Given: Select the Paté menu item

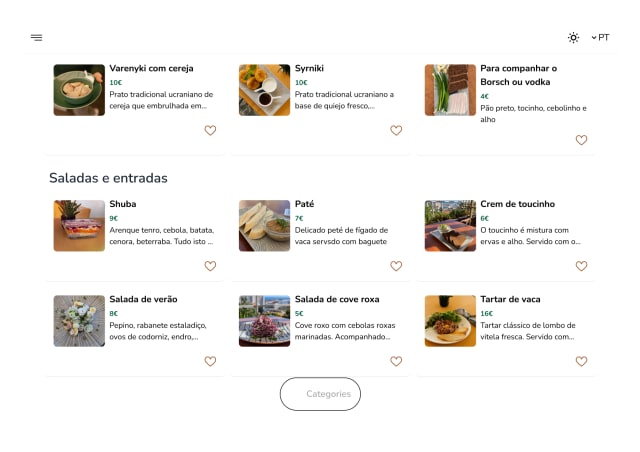Looking at the screenshot, I should [x=320, y=238].
